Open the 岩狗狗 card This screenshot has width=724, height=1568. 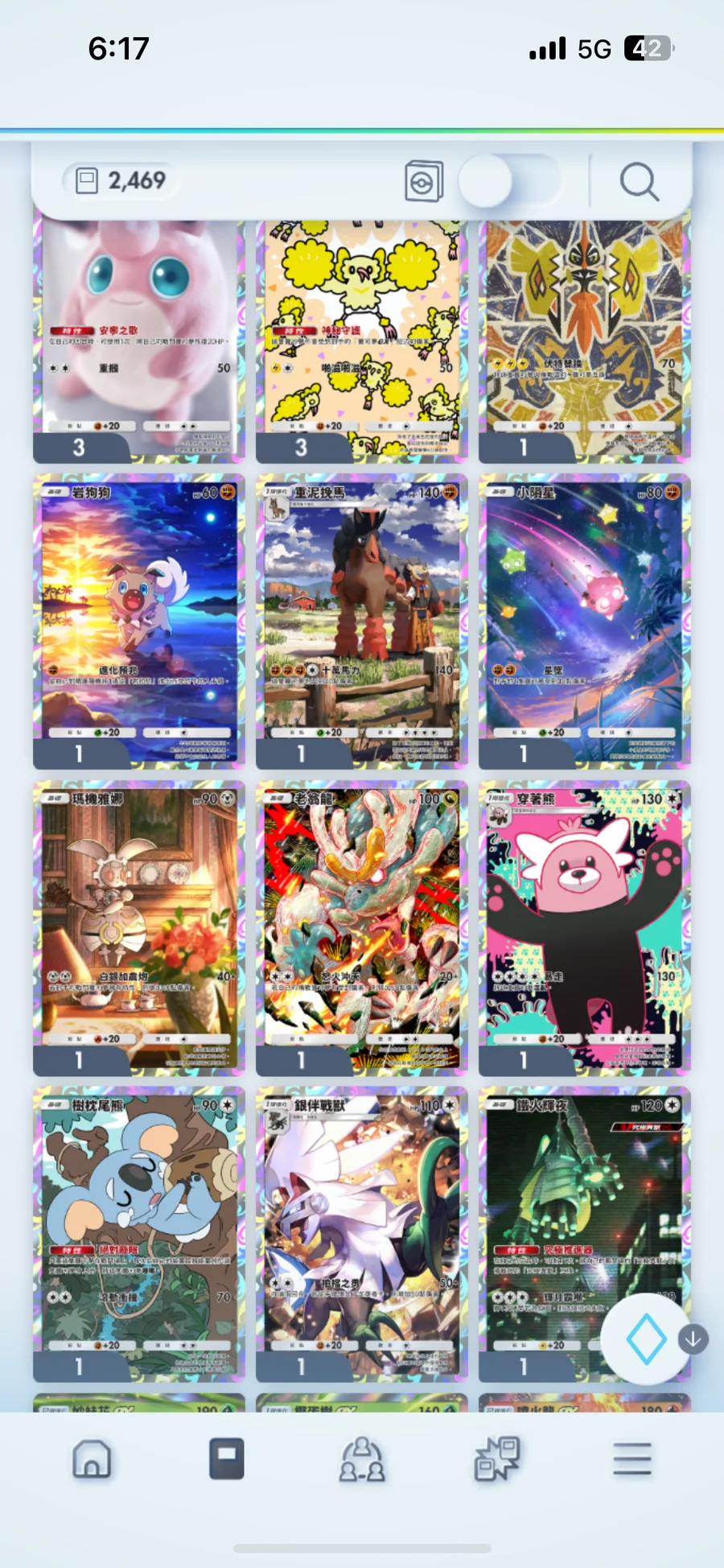[x=138, y=620]
